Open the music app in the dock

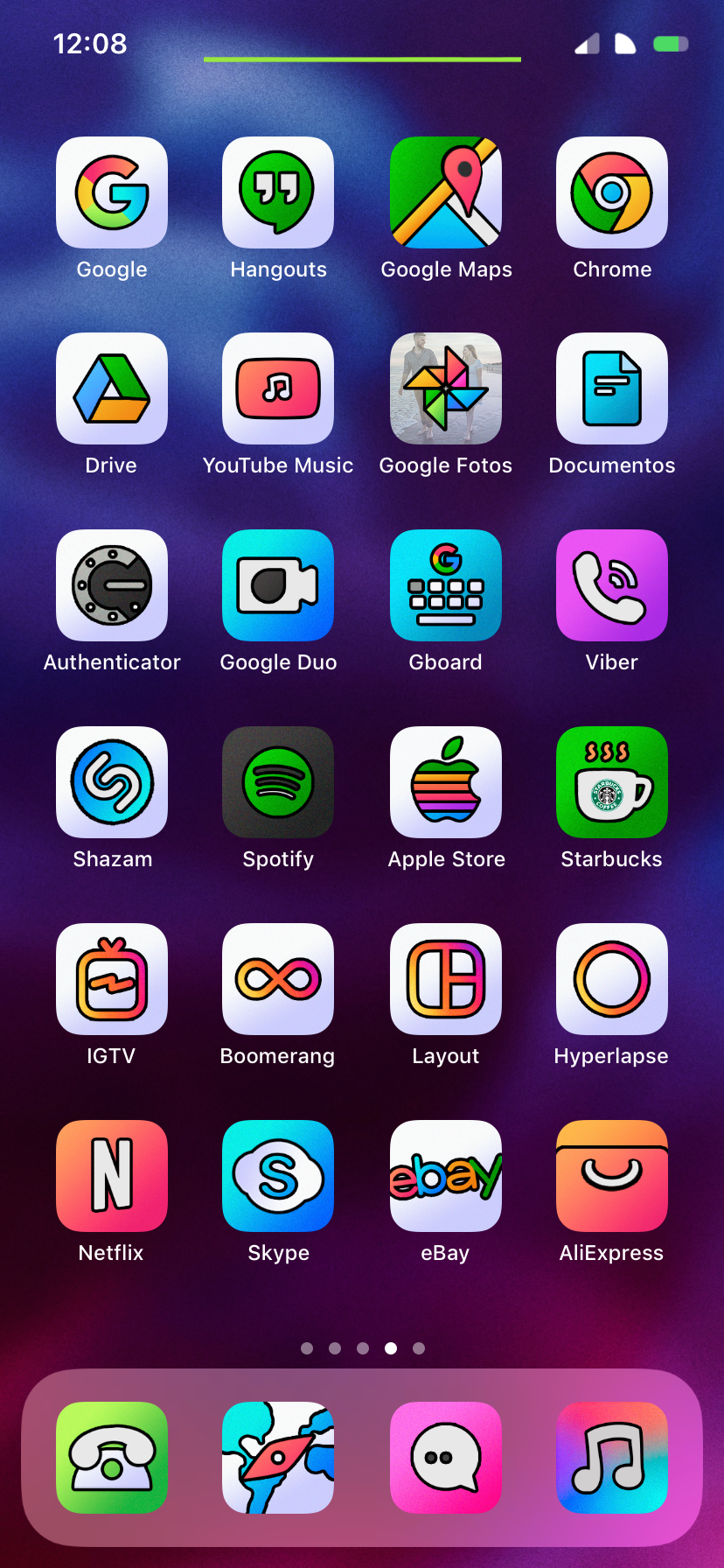pyautogui.click(x=612, y=1458)
